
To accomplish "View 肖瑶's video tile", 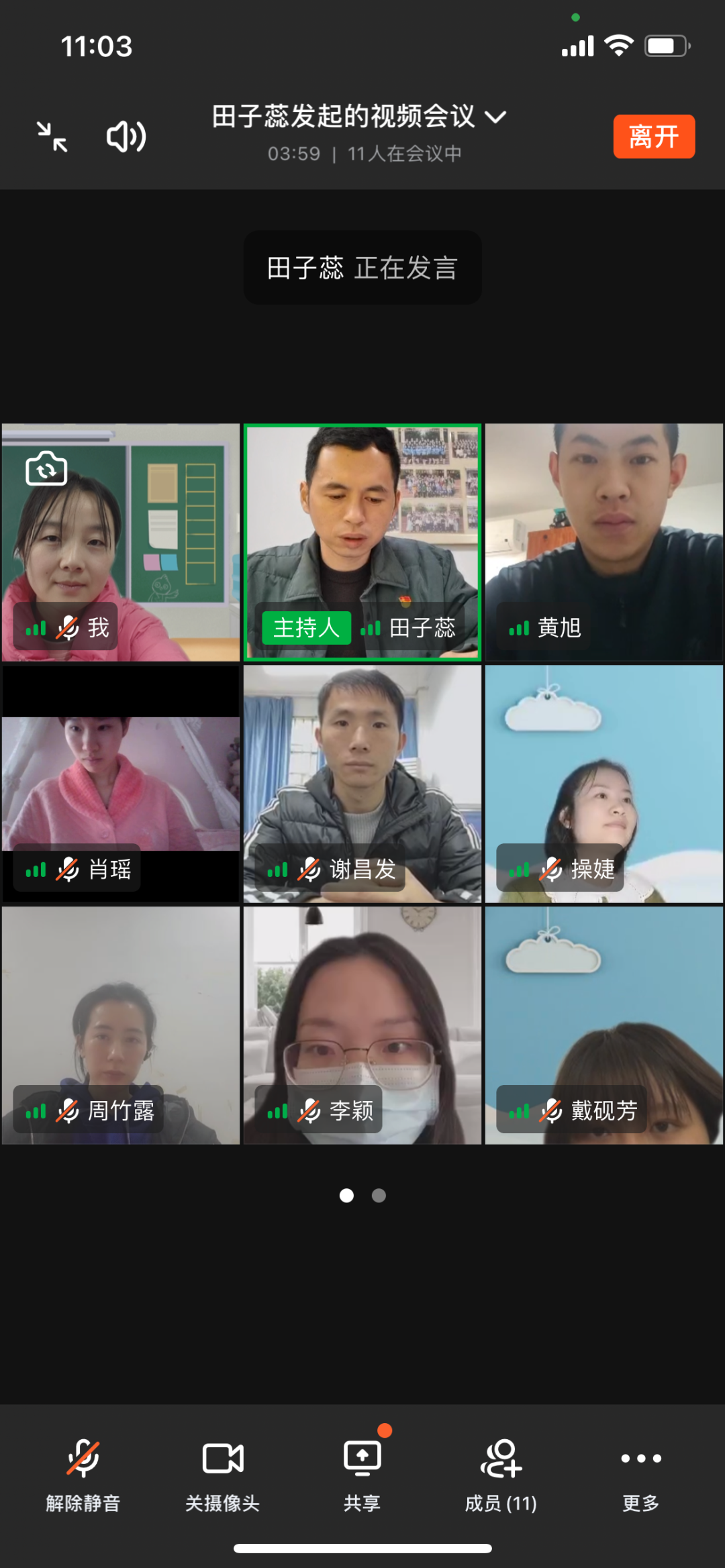I will pyautogui.click(x=121, y=784).
